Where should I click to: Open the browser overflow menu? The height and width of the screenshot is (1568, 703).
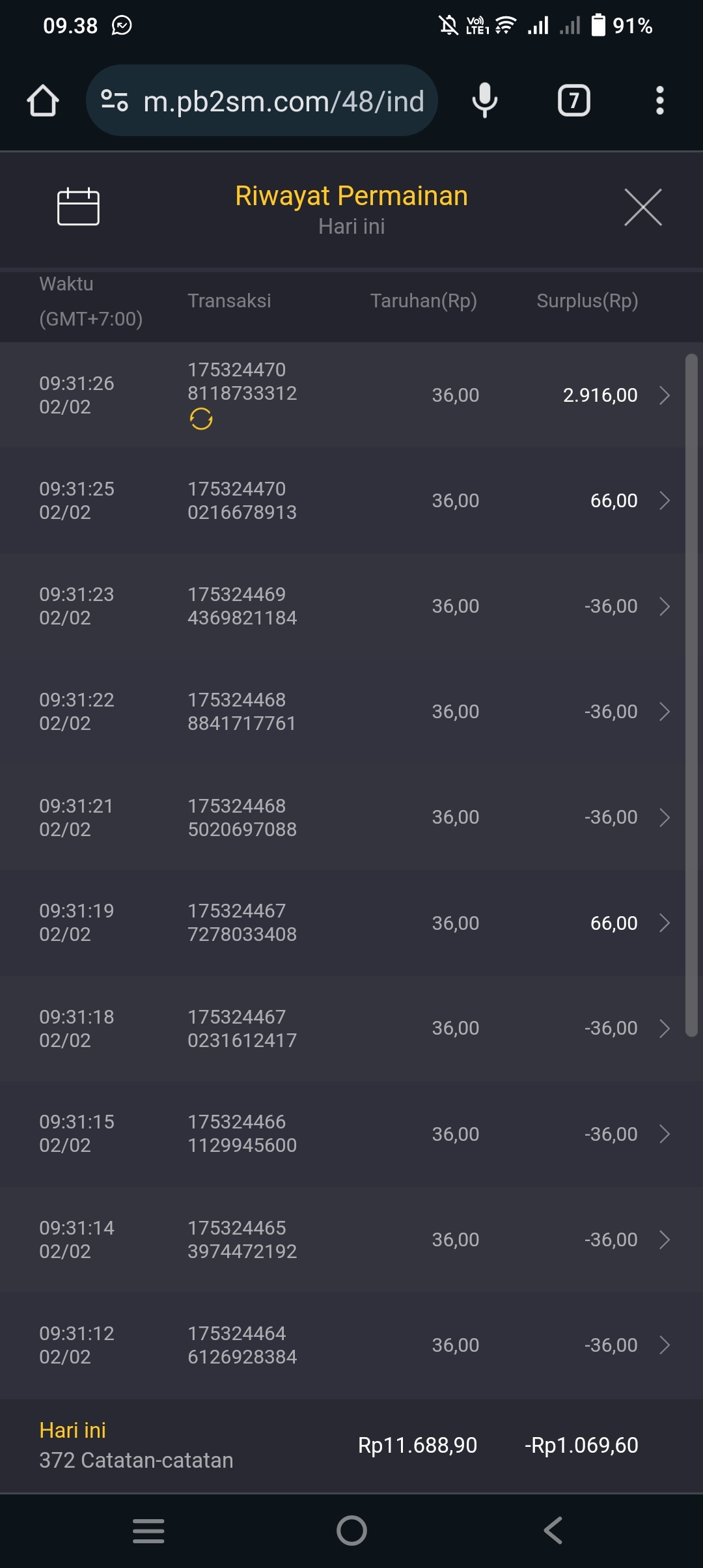point(659,101)
